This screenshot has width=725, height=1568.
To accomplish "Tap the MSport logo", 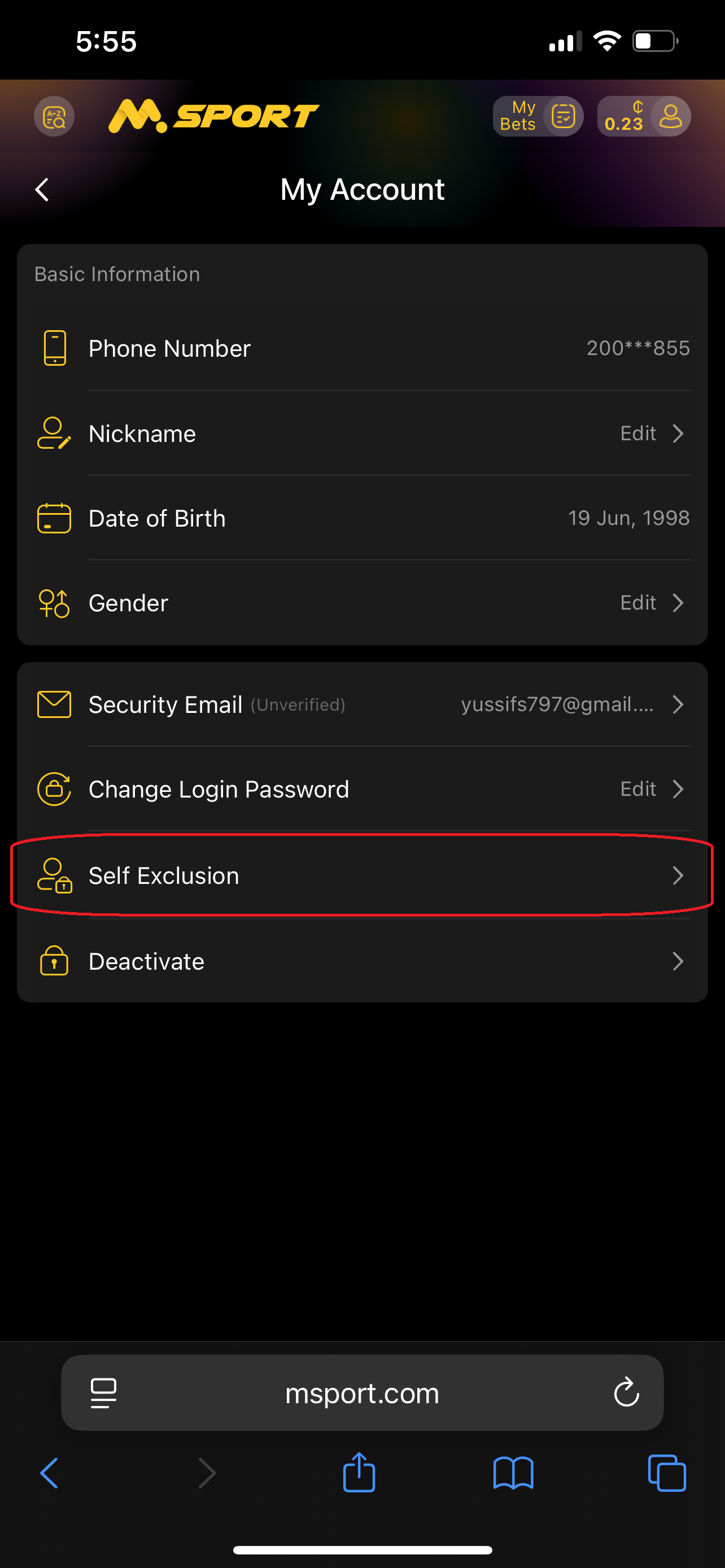I will click(x=213, y=116).
